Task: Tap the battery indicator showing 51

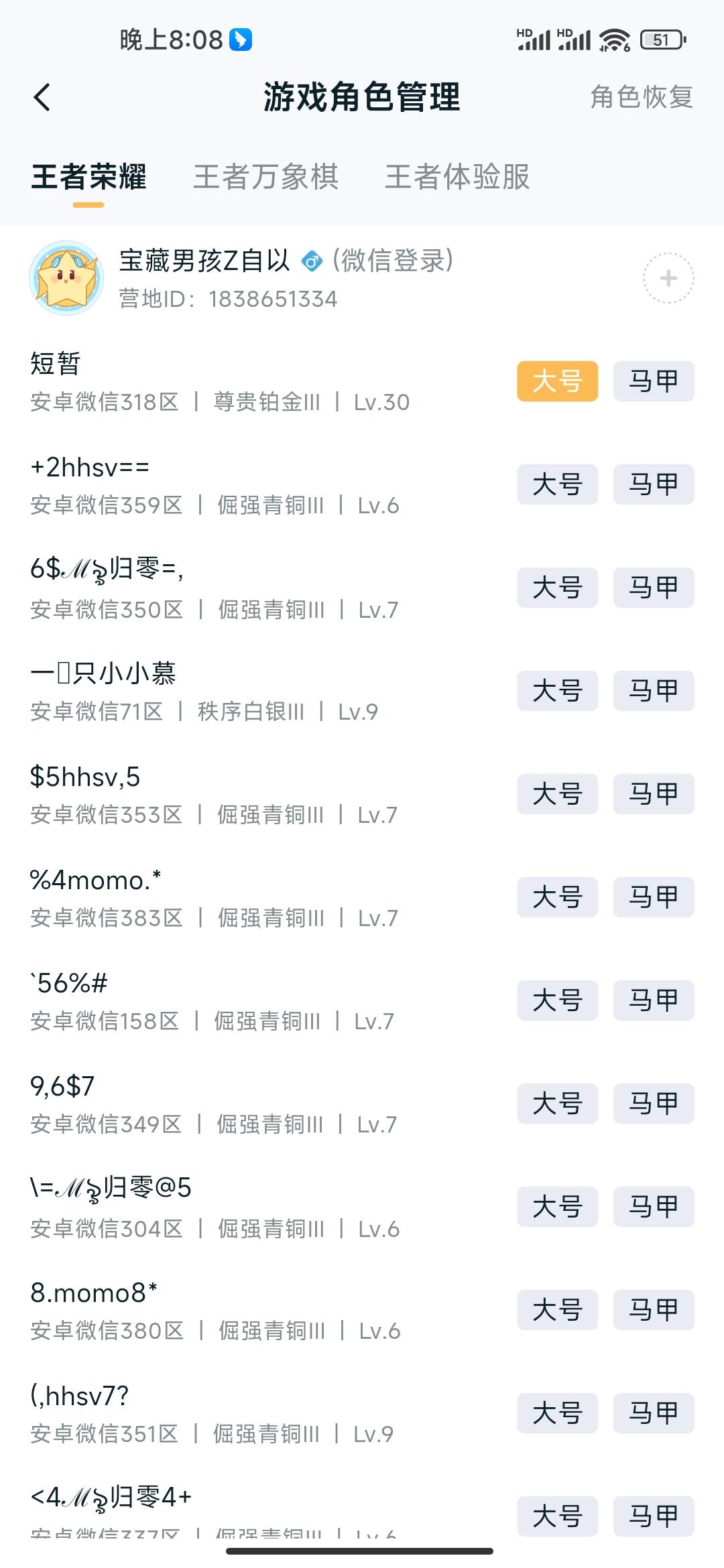Action: (659, 40)
